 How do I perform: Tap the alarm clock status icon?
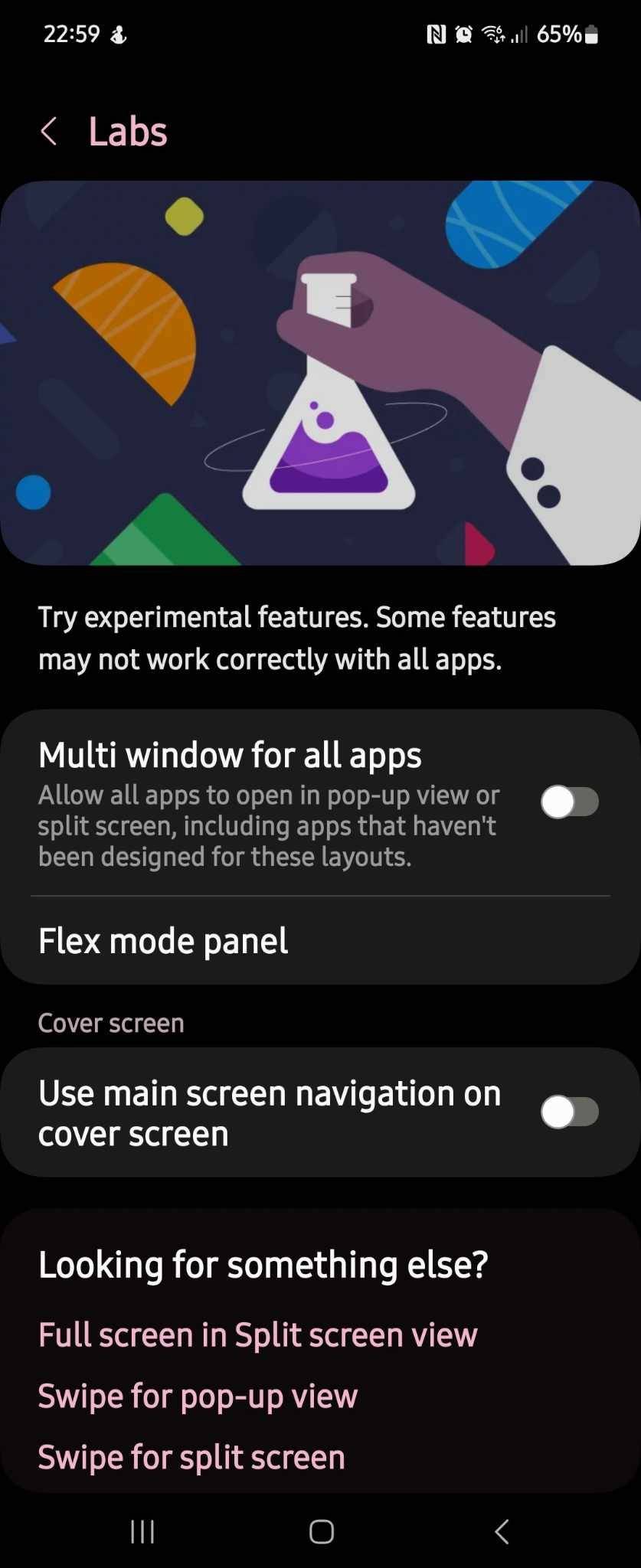click(463, 34)
